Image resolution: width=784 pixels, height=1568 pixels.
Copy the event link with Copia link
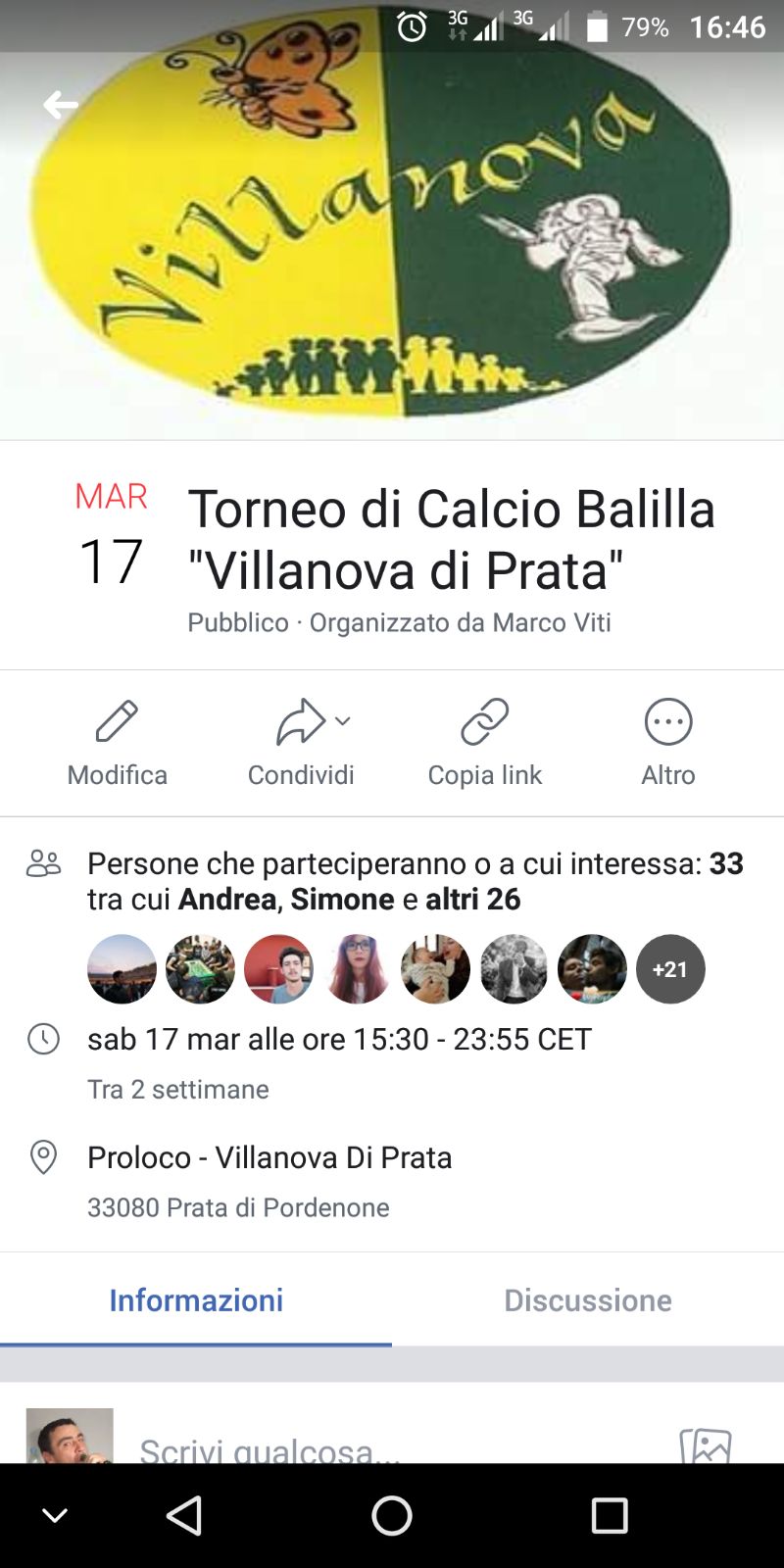click(484, 743)
